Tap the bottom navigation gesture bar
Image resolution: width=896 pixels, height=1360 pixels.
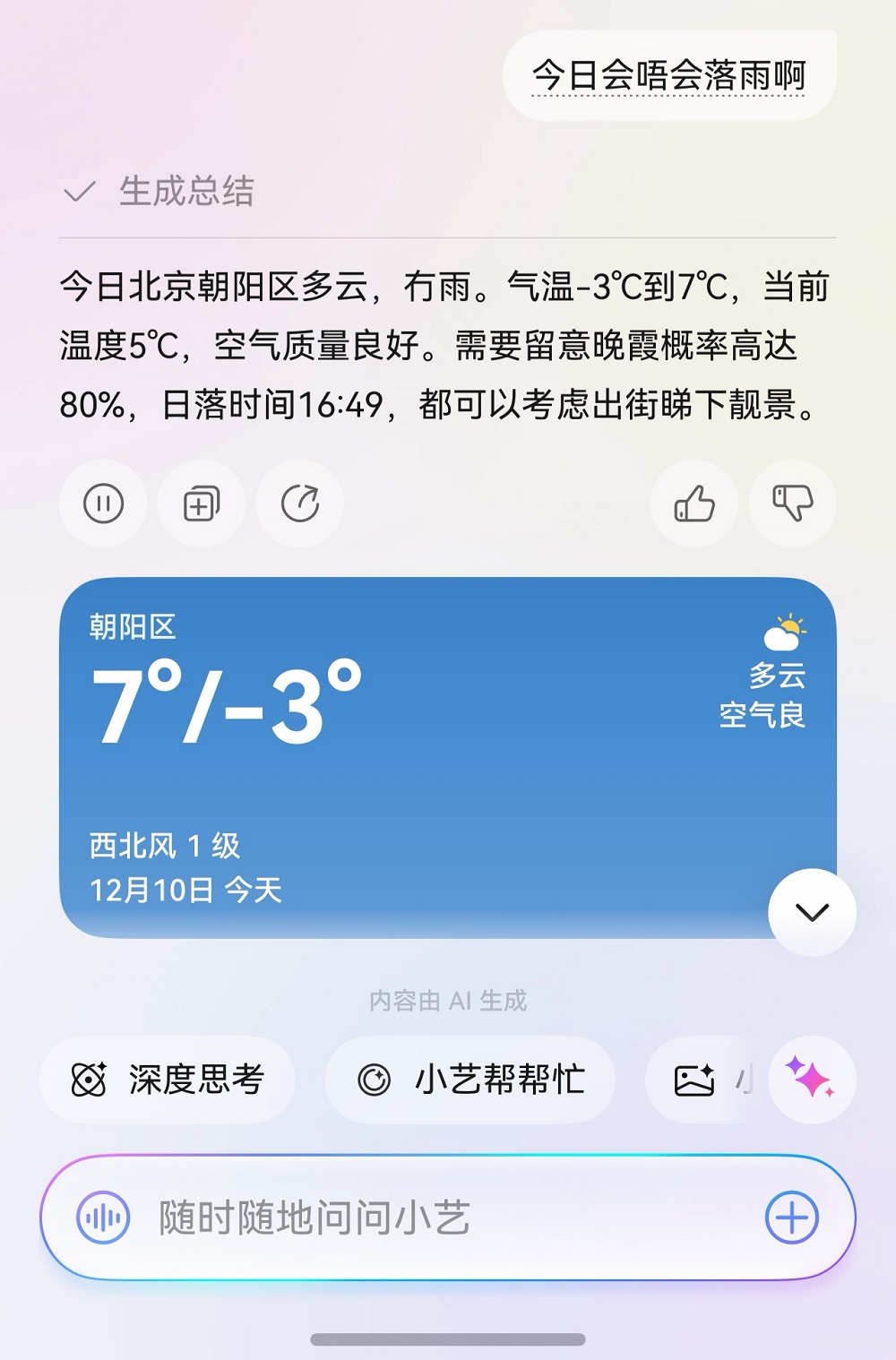pos(448,1339)
